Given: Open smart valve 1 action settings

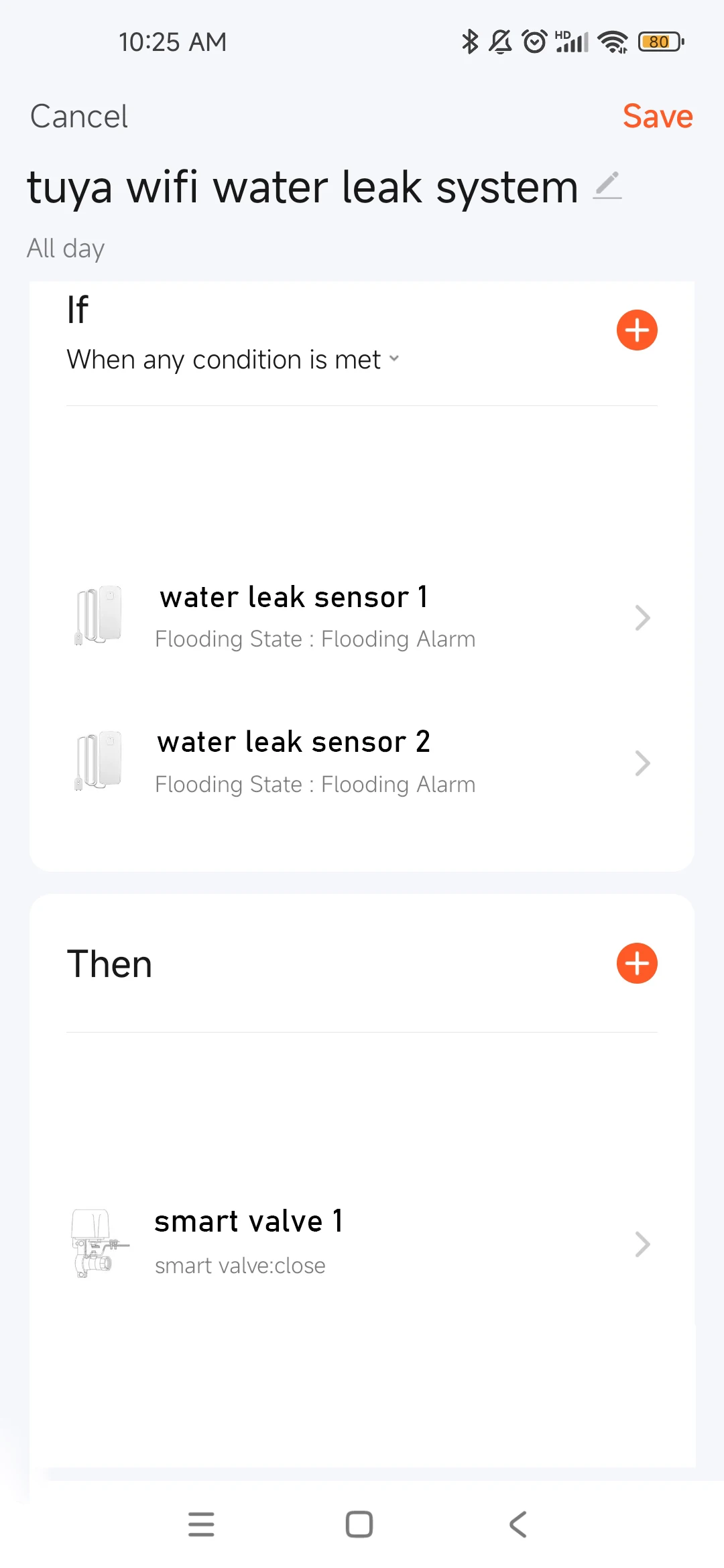Looking at the screenshot, I should [x=362, y=1244].
